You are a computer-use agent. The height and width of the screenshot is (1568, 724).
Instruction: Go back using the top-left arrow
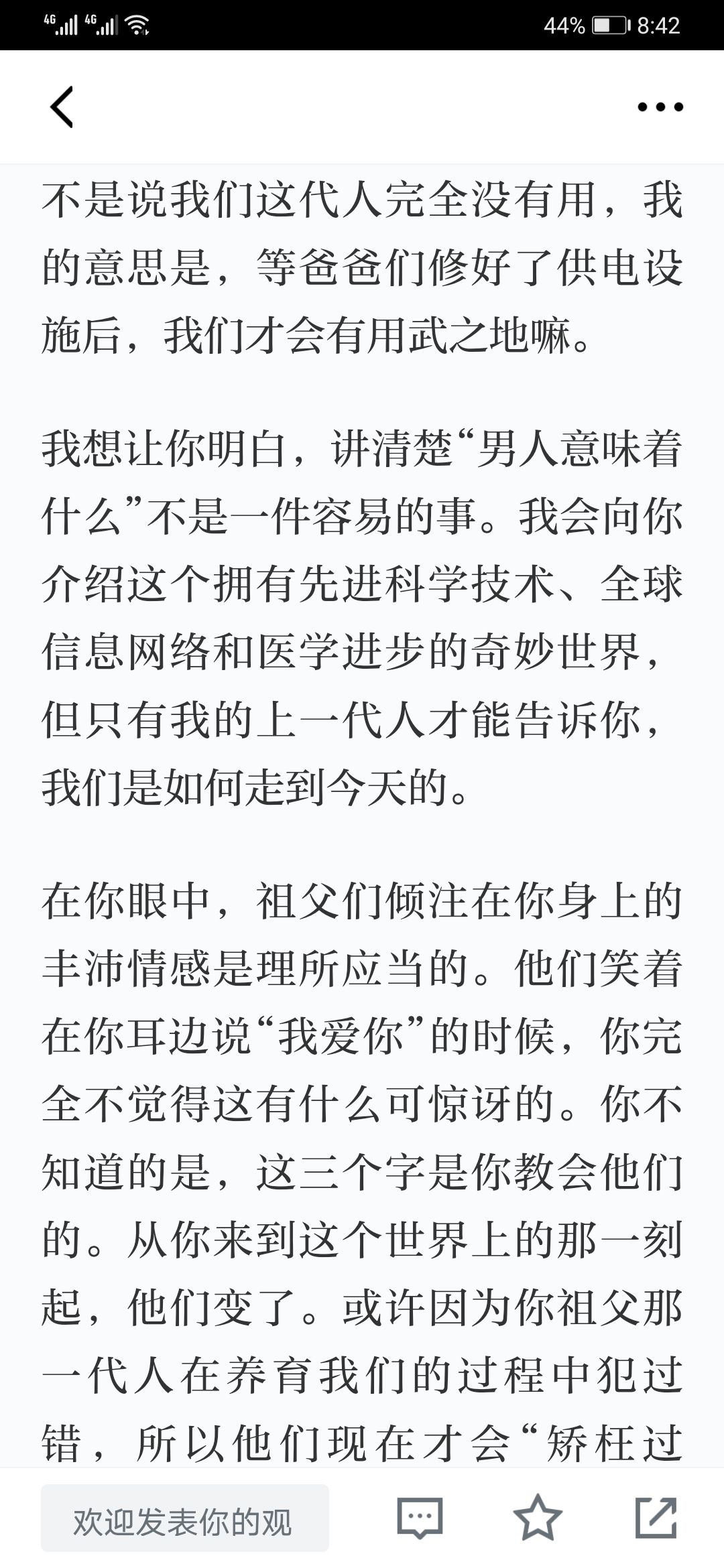[62, 107]
